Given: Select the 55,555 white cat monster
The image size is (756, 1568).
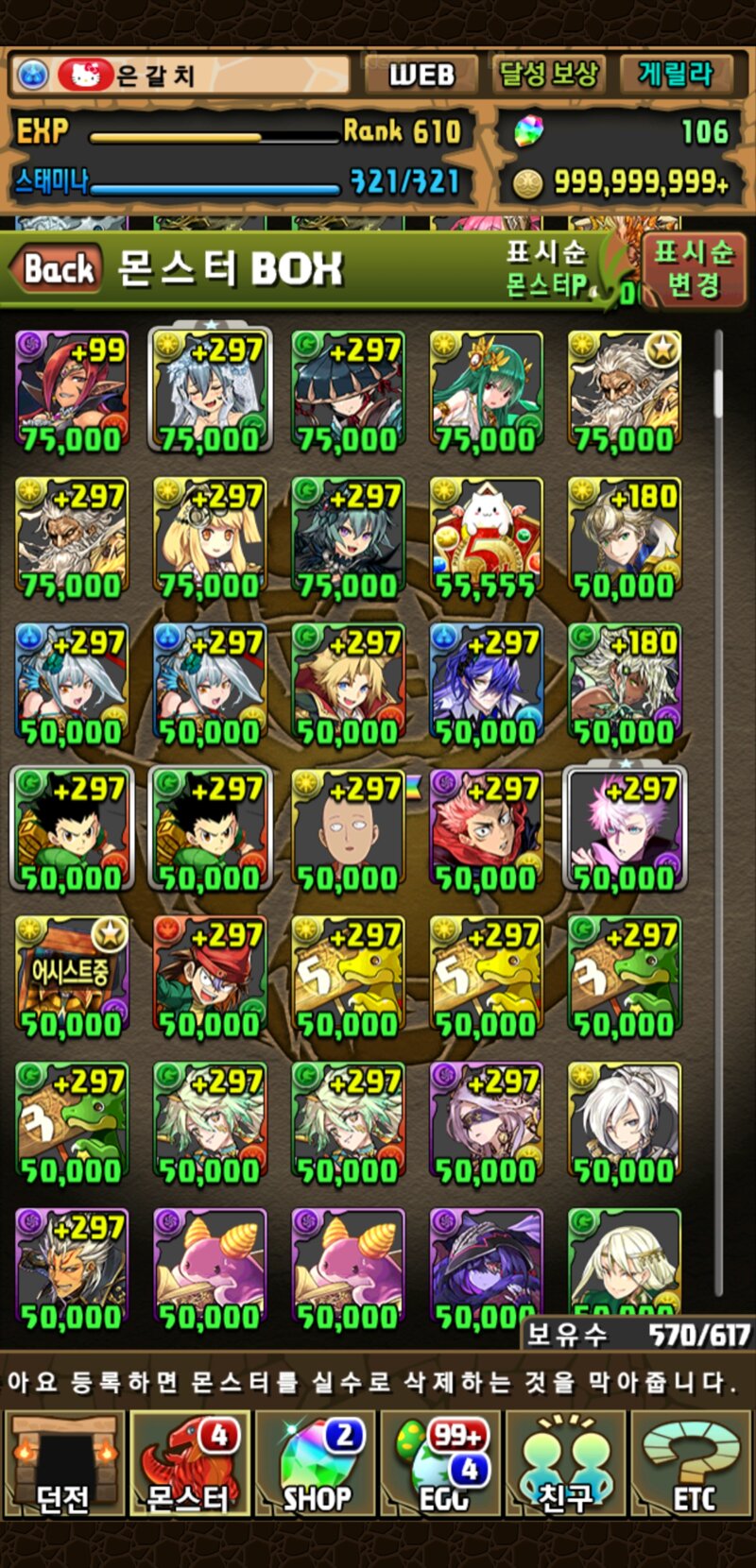Looking at the screenshot, I should pos(486,538).
